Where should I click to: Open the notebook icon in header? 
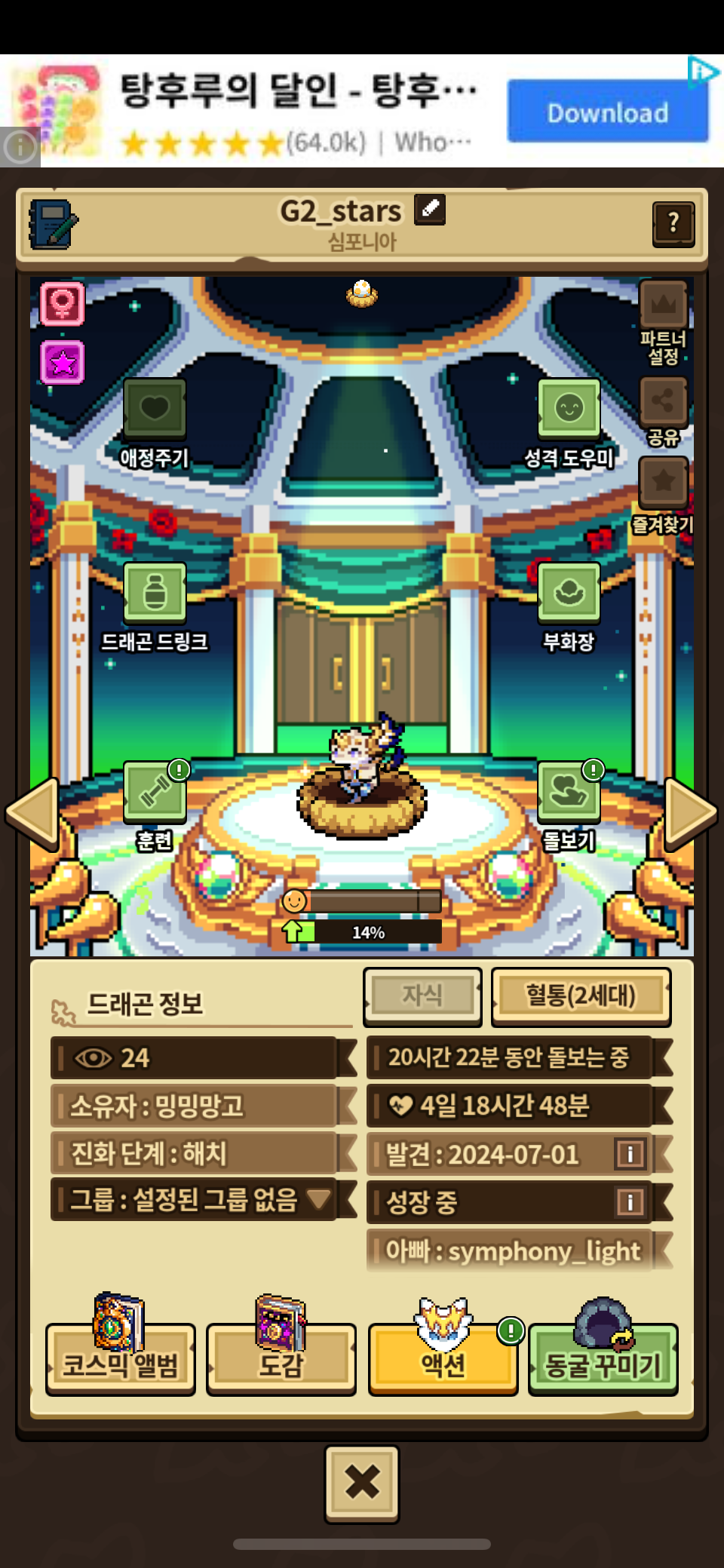point(52,224)
